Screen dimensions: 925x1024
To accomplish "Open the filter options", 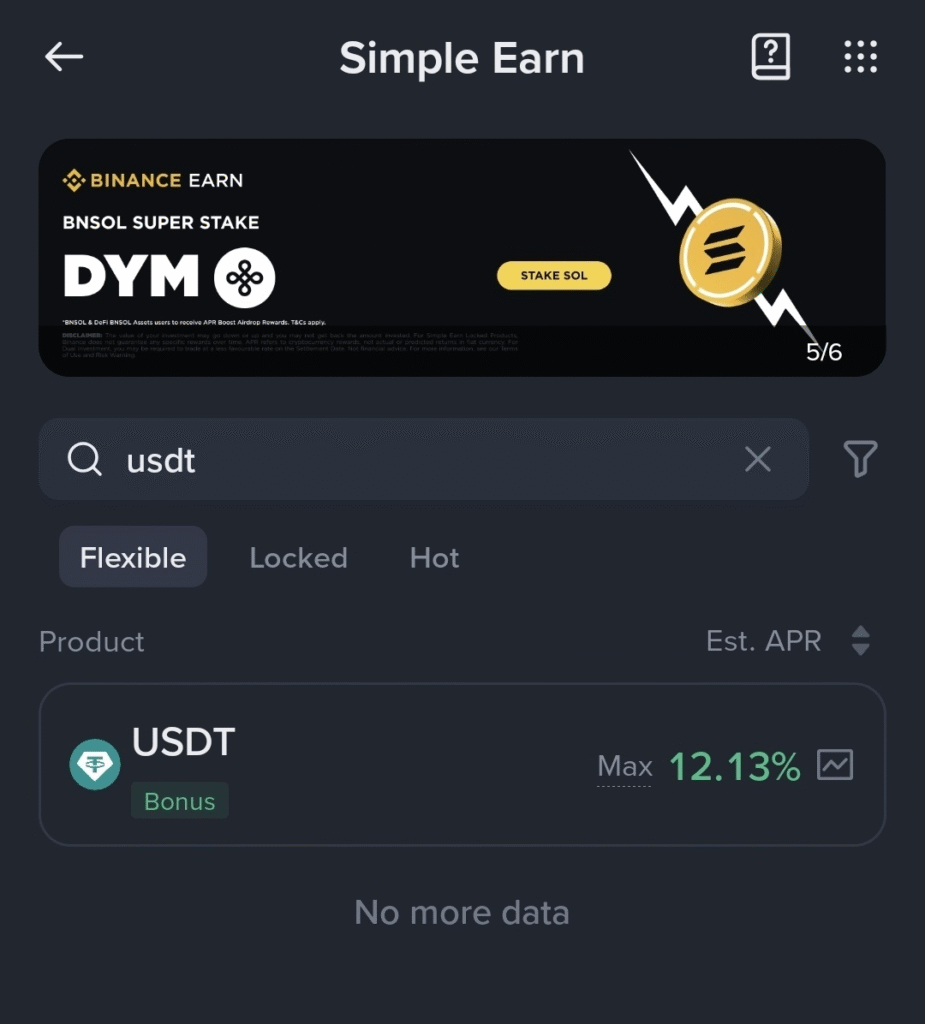I will coord(860,459).
